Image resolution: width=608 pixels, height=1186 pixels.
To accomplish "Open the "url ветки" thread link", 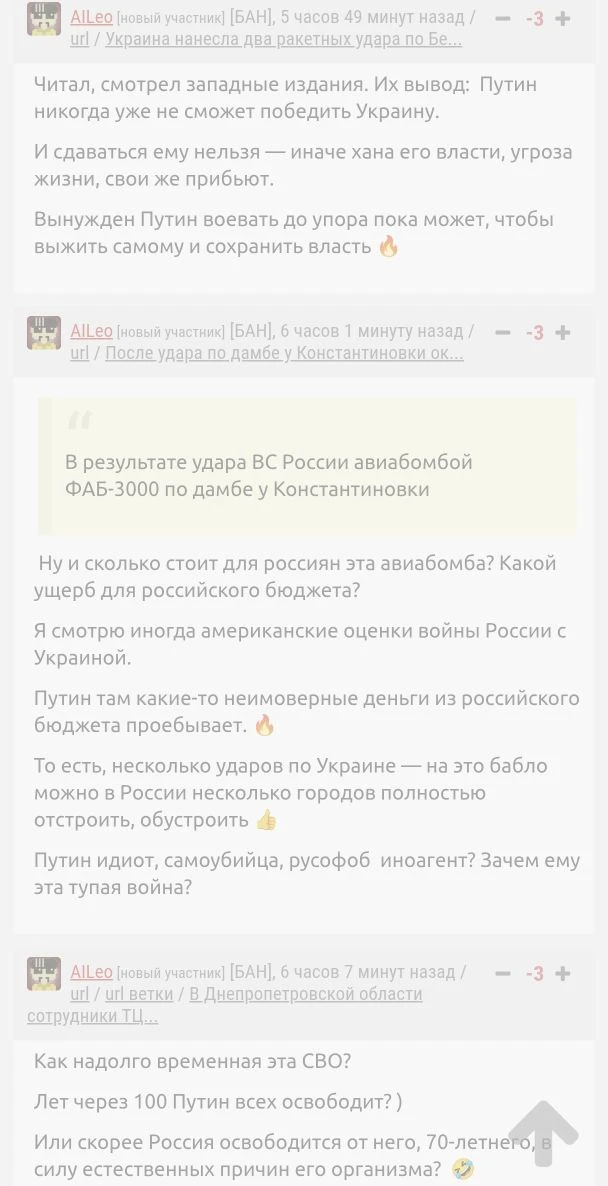I will [x=139, y=994].
